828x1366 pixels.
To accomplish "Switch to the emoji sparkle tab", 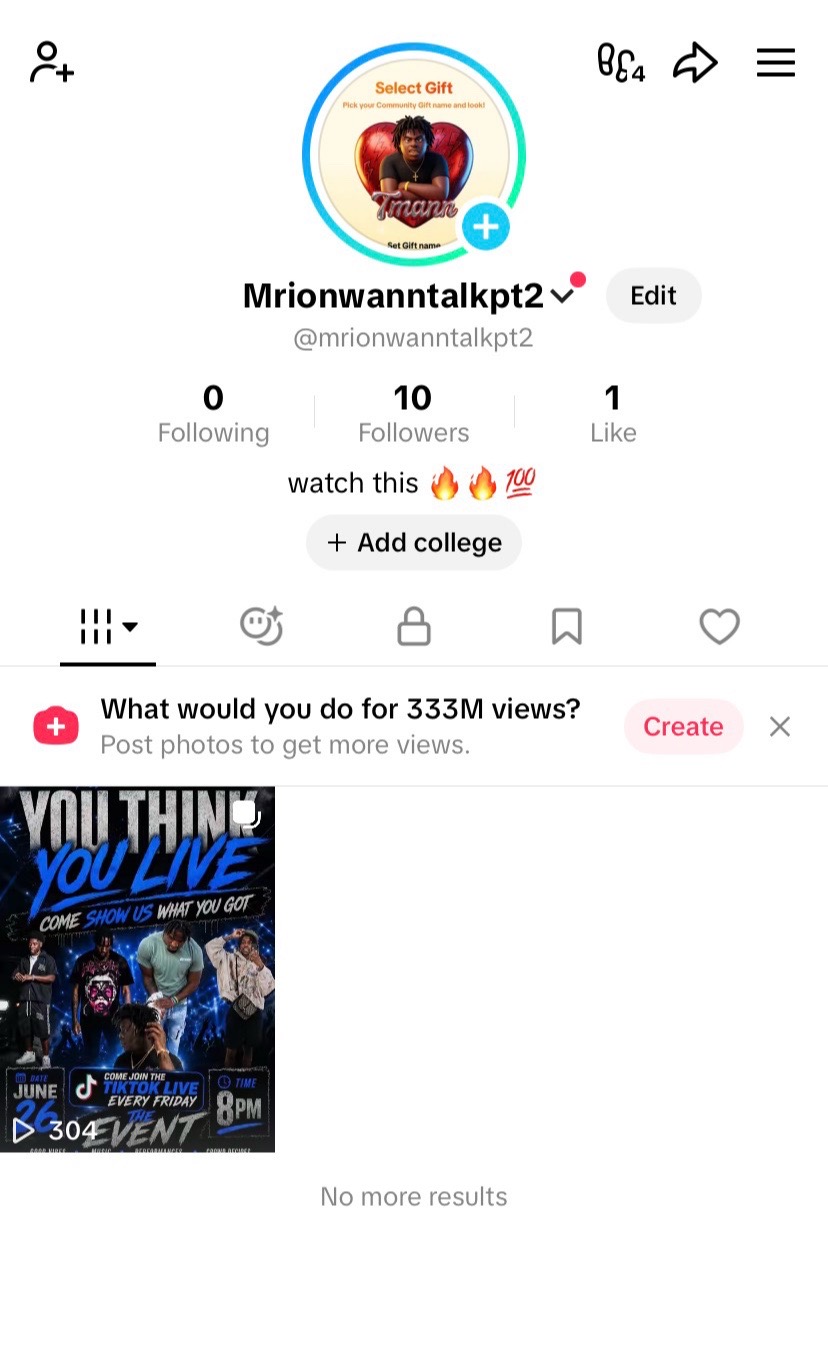I will [x=262, y=627].
